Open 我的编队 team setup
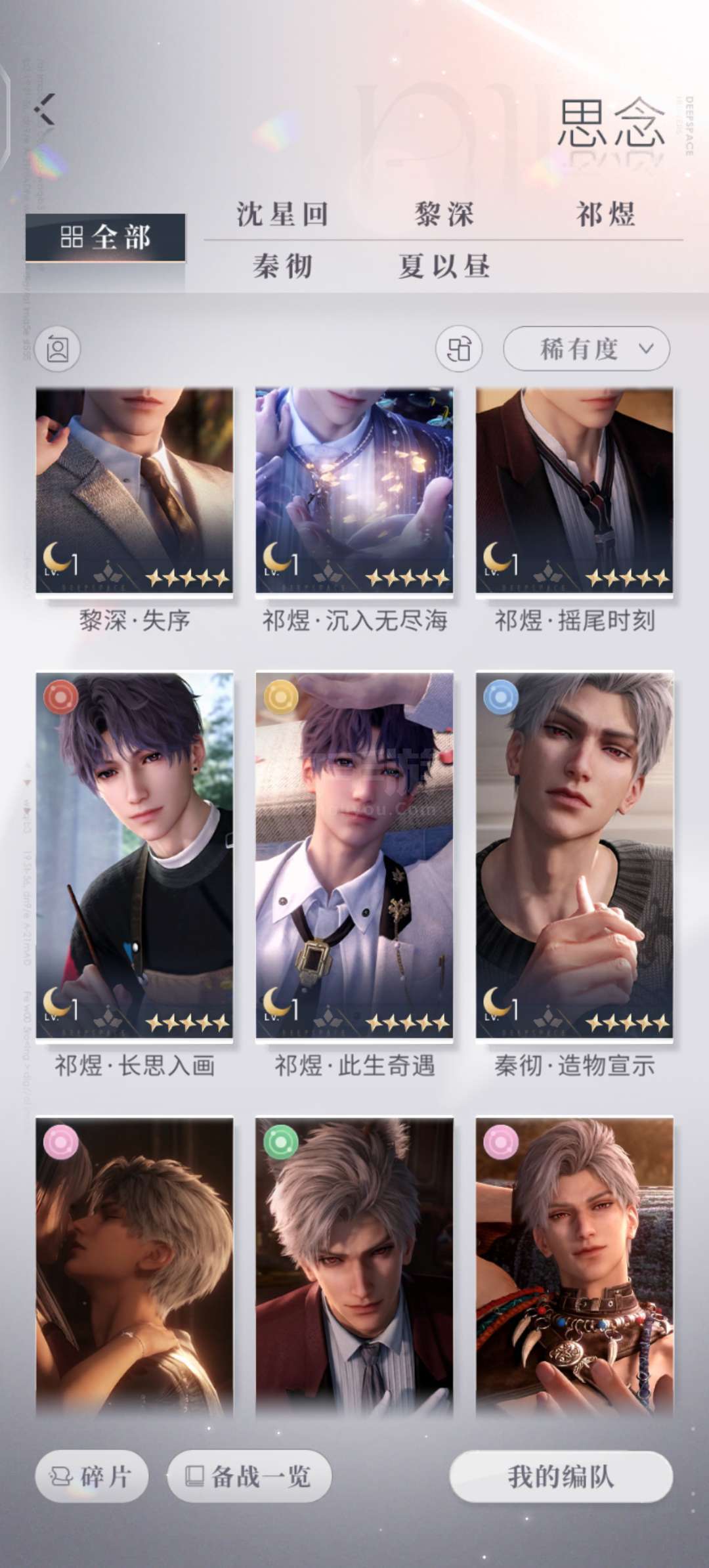This screenshot has height=1568, width=709. [561, 1477]
